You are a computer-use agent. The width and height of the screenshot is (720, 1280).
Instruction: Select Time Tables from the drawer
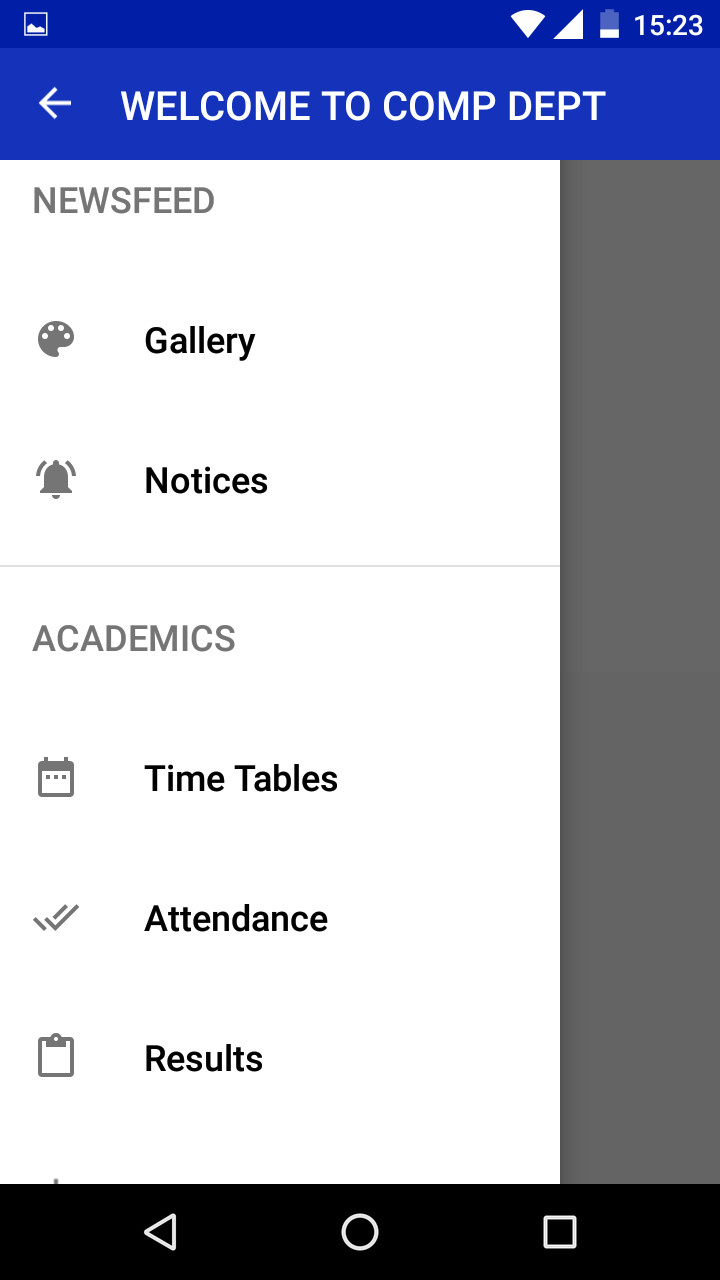[x=241, y=778]
